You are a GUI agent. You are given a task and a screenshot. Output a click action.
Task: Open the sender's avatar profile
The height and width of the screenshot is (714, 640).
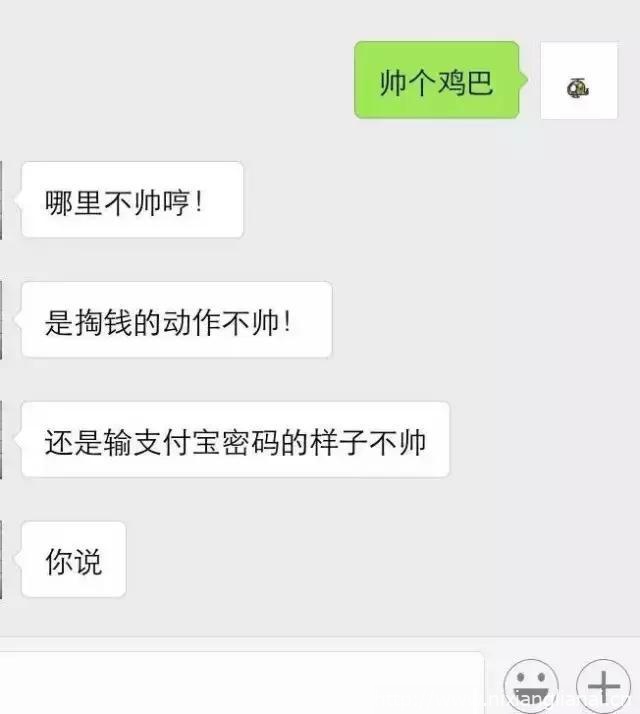pos(579,81)
